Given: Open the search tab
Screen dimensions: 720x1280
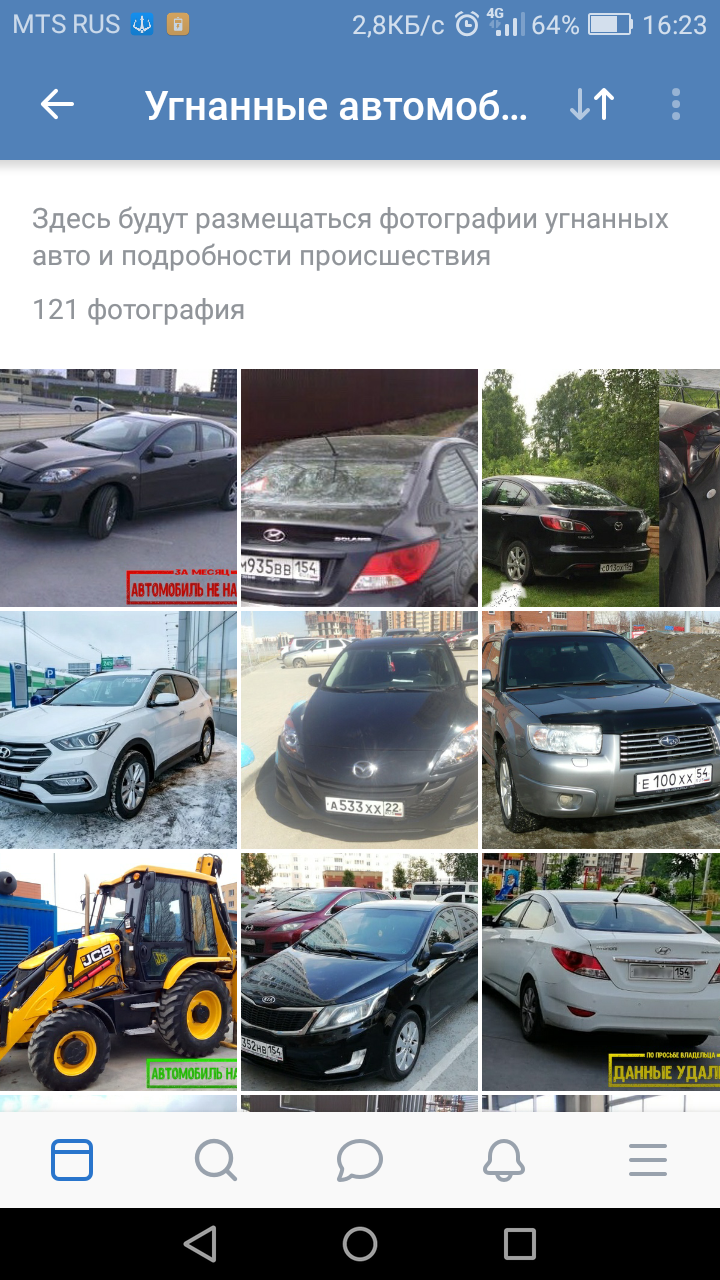Looking at the screenshot, I should [216, 1160].
